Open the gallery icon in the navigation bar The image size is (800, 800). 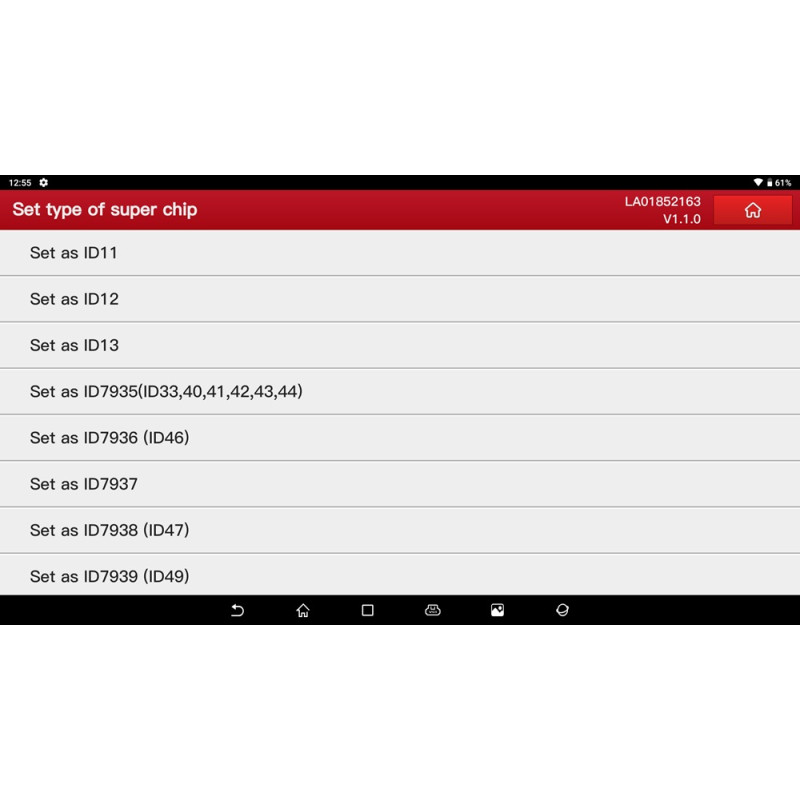[497, 610]
